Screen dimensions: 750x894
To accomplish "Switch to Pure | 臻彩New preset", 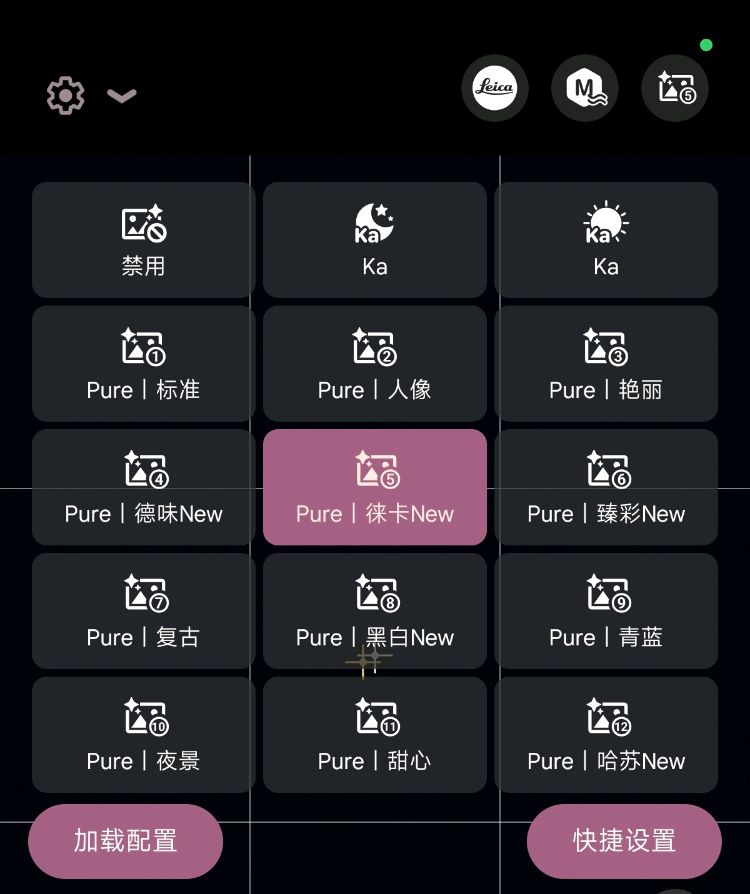I will (606, 487).
